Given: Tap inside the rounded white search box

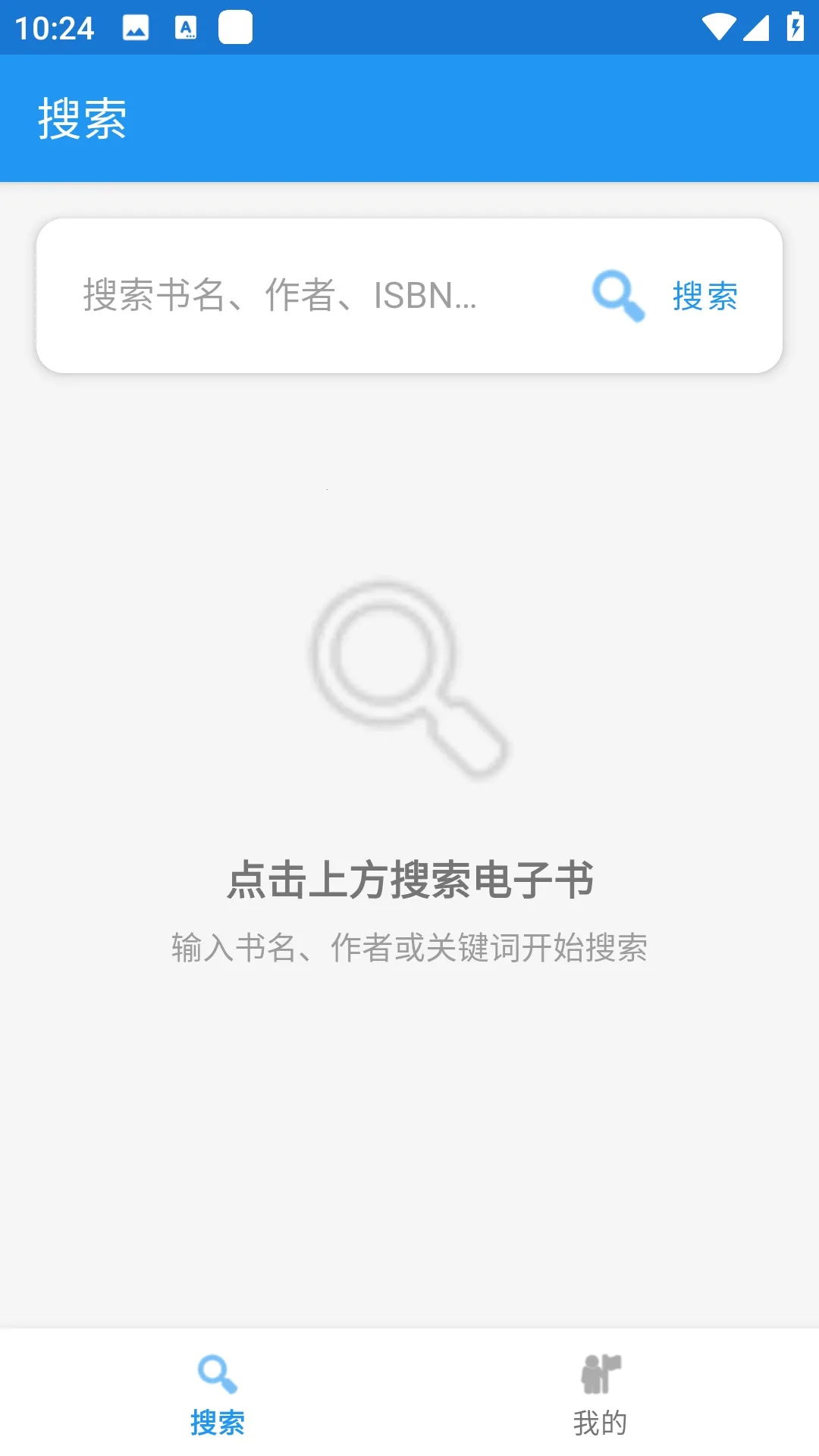Looking at the screenshot, I should click(409, 297).
